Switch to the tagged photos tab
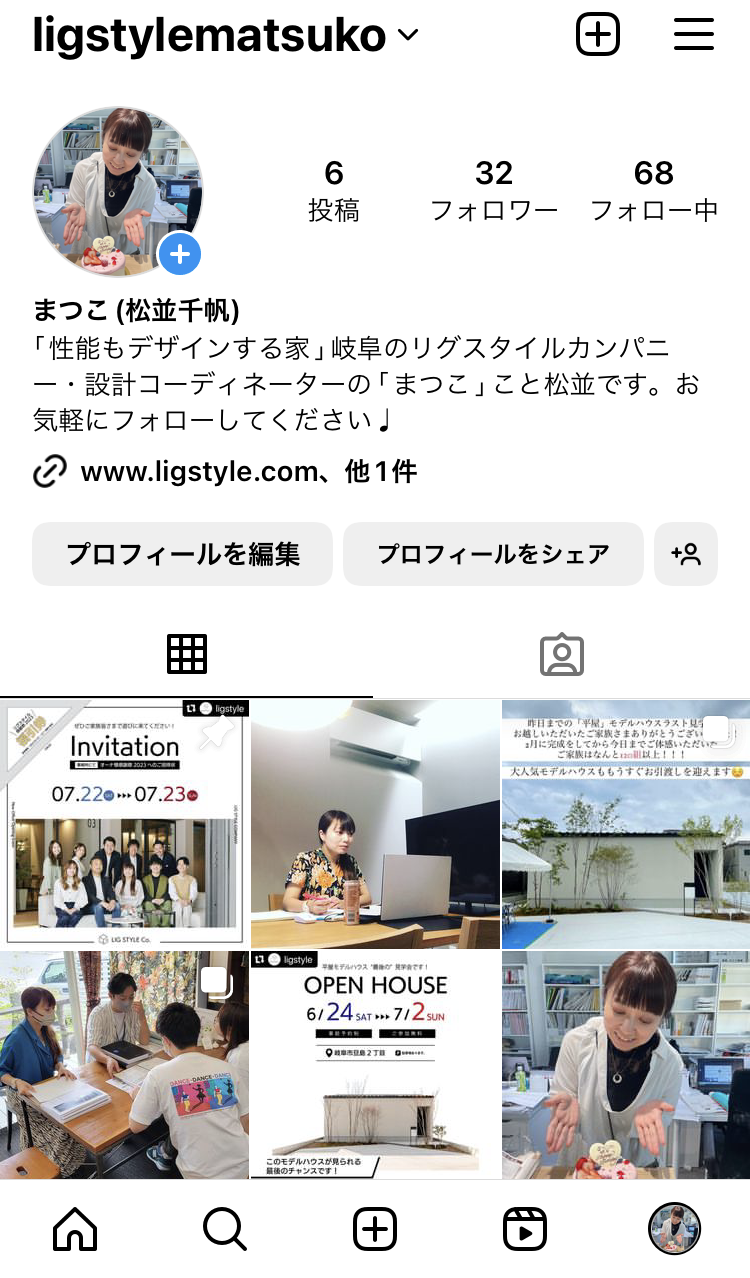The width and height of the screenshot is (750, 1278). click(562, 654)
